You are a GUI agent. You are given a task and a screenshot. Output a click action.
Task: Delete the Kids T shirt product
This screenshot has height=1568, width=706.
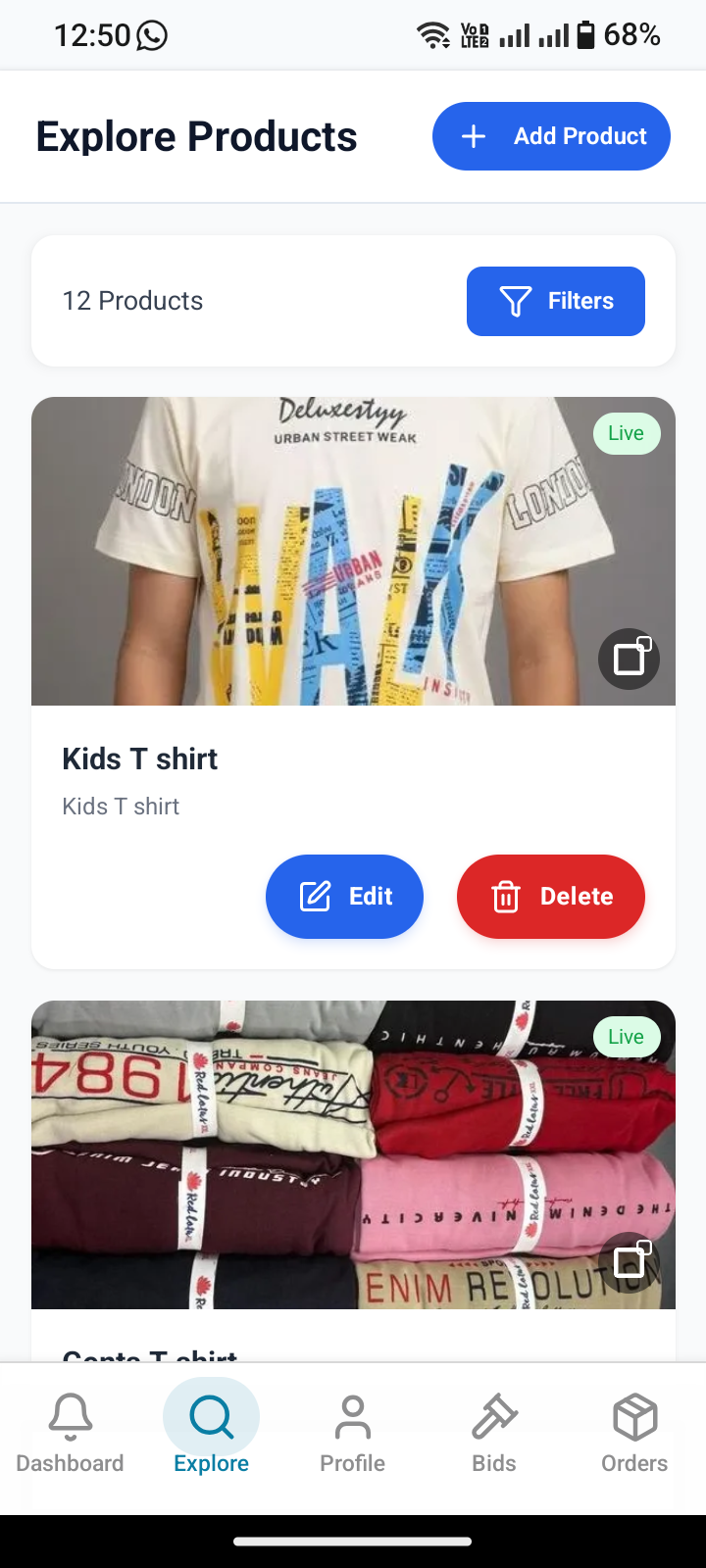550,897
